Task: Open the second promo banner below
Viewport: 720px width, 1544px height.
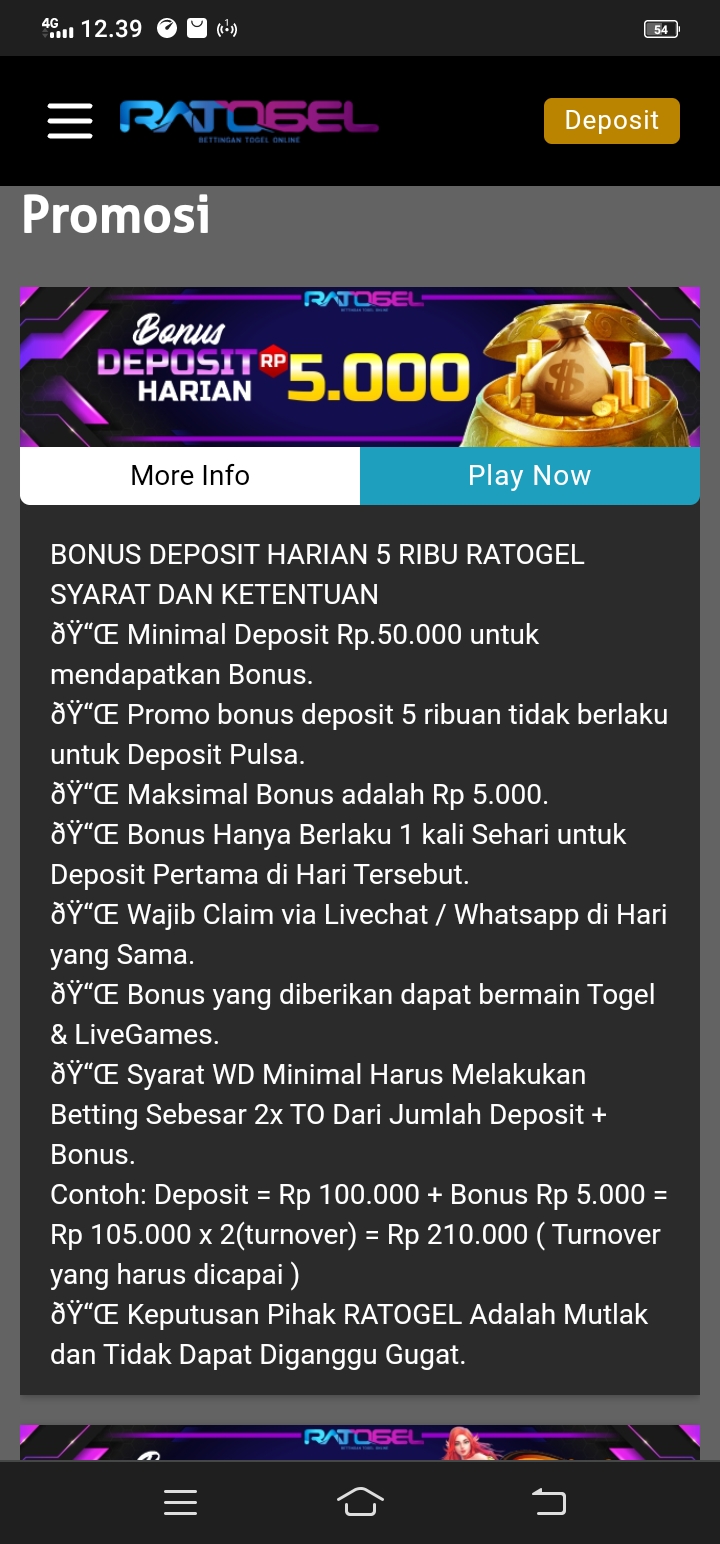Action: (x=360, y=1444)
